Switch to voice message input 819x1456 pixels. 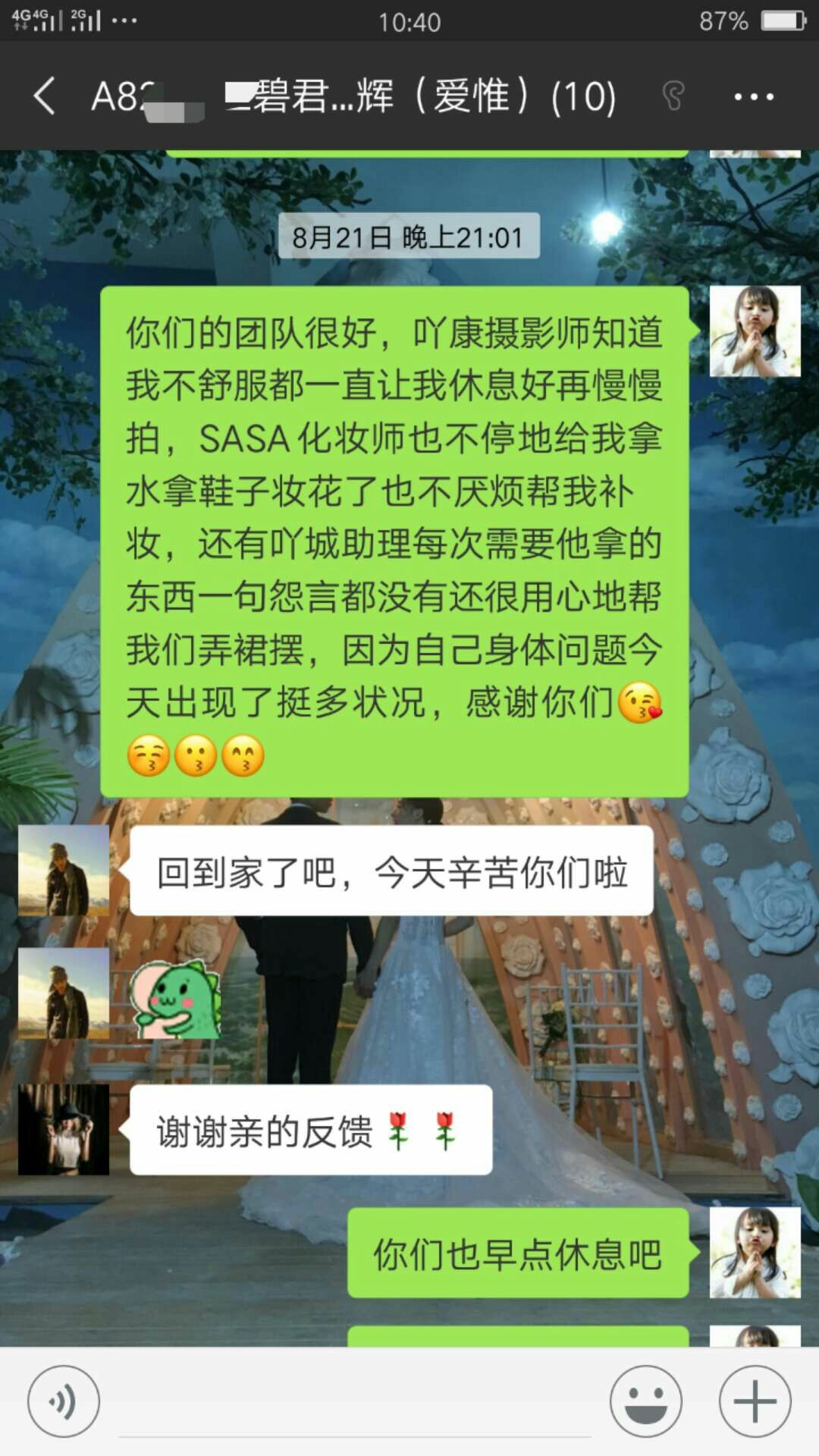click(x=64, y=1401)
